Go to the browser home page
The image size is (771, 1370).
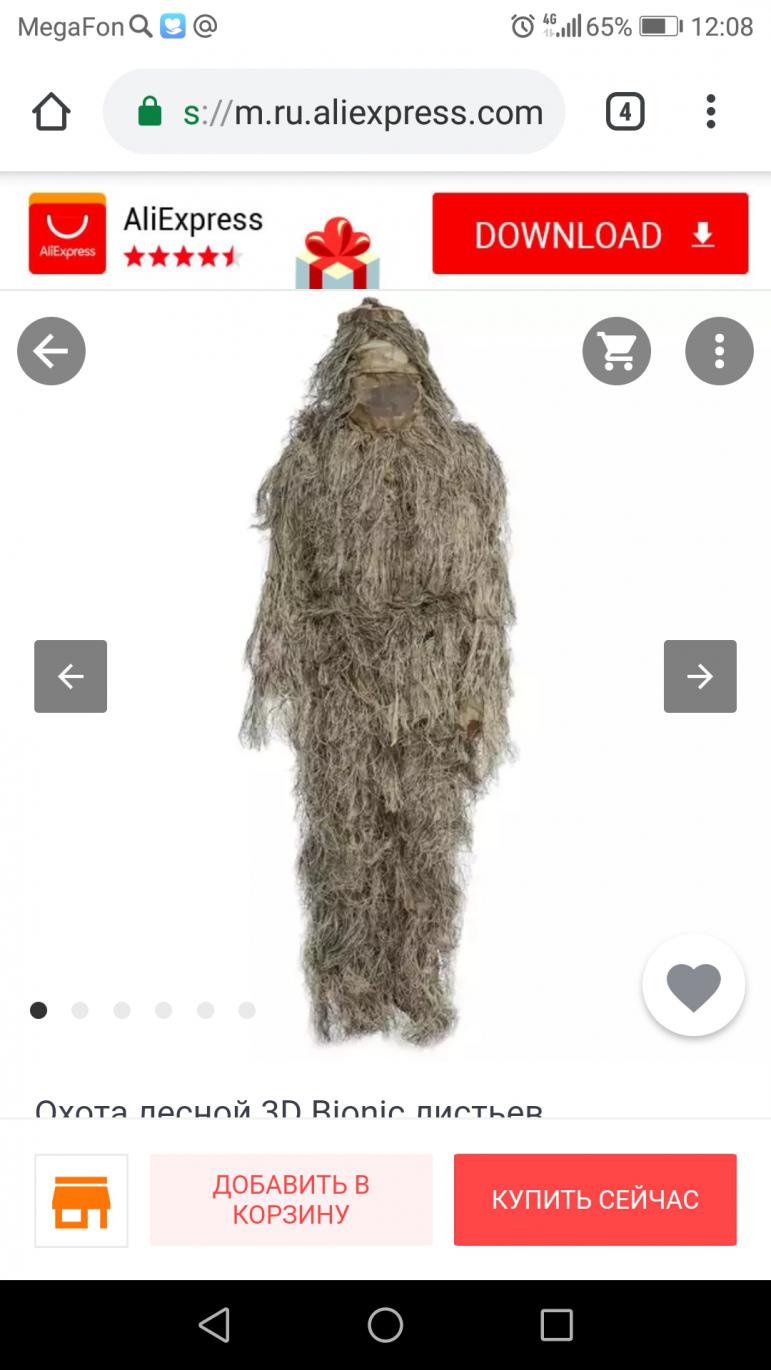pyautogui.click(x=51, y=112)
